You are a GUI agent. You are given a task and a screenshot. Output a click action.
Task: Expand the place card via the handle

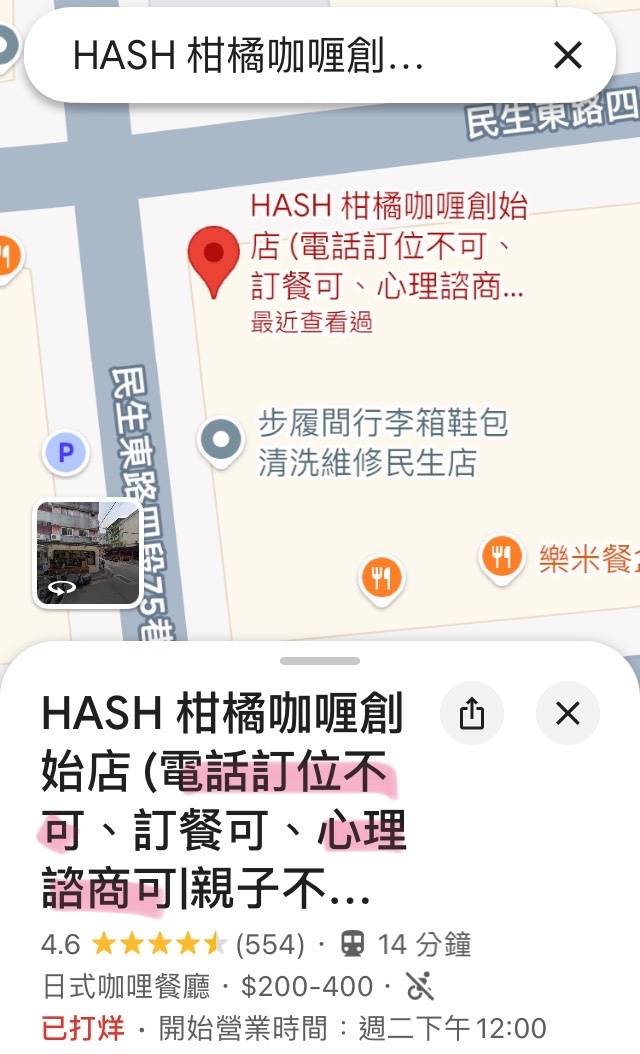(320, 661)
